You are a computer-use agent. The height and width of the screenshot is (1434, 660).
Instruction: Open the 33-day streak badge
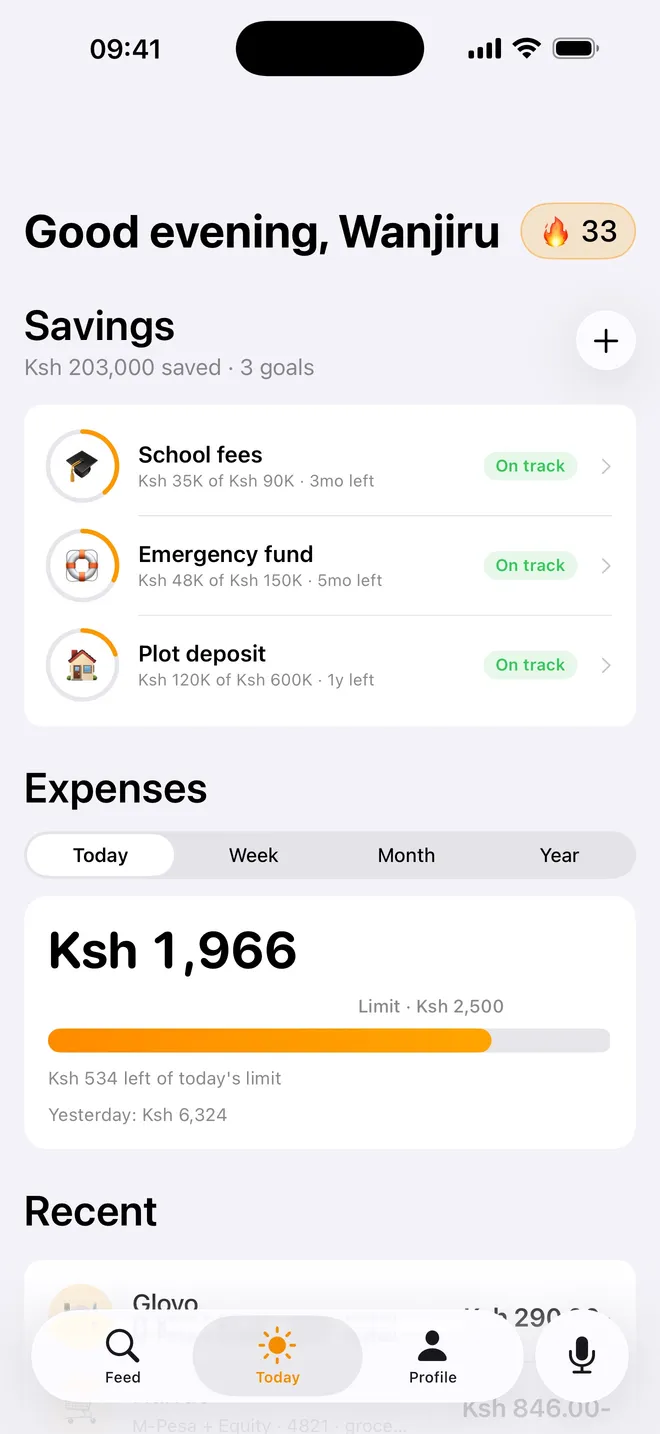pos(578,232)
